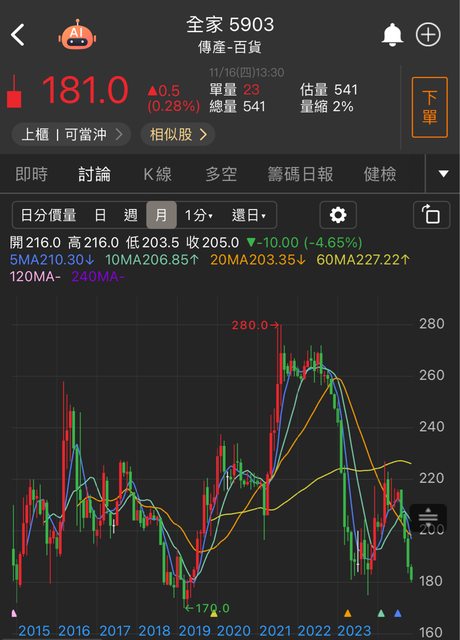Switch to the 討論 tab
Screen dimensions: 460x640
pyautogui.click(x=94, y=174)
